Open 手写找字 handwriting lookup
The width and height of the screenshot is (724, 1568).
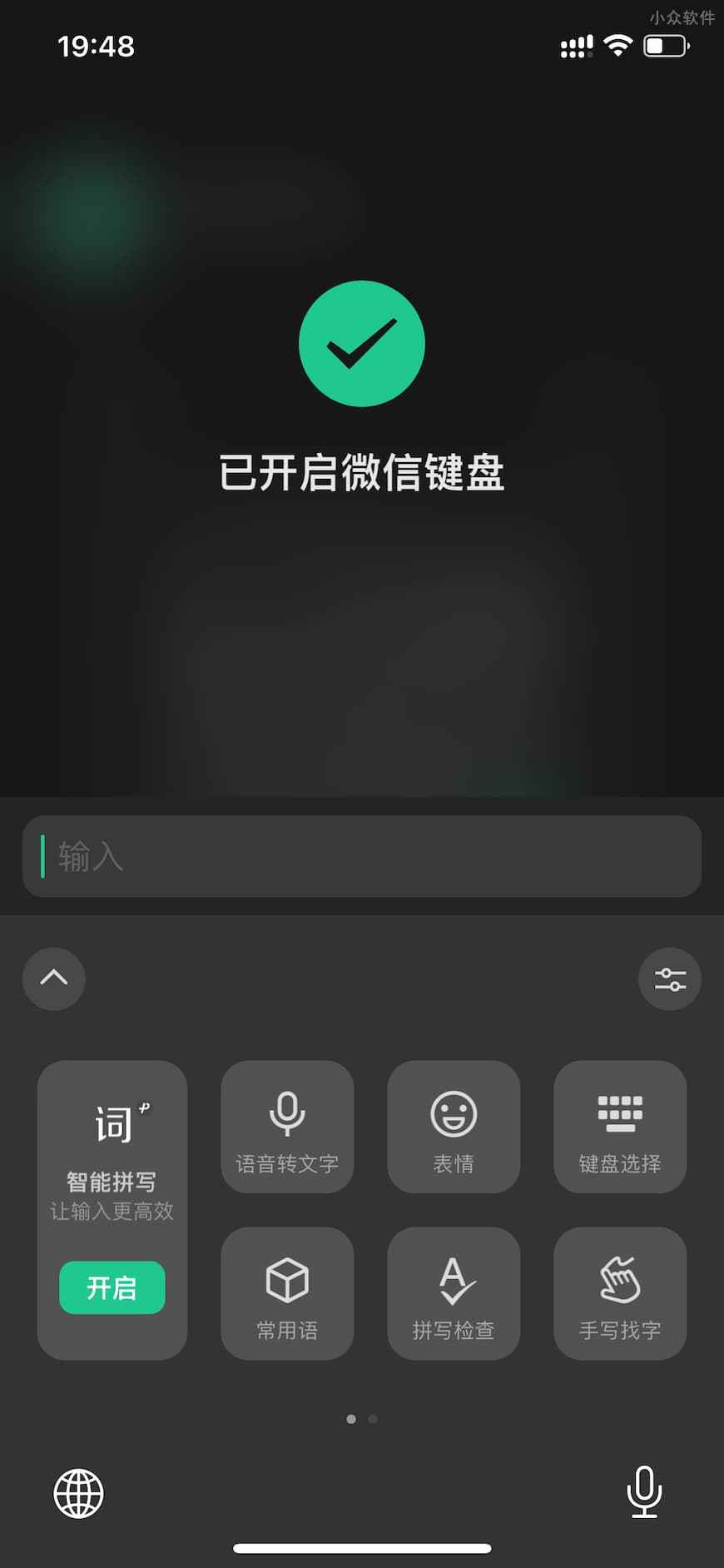click(x=620, y=1293)
